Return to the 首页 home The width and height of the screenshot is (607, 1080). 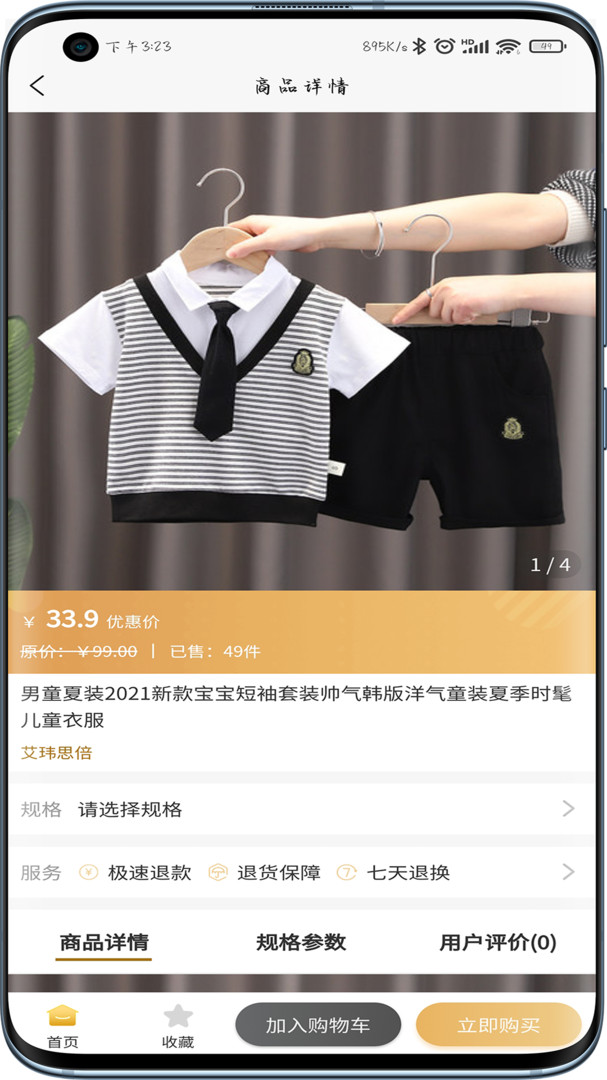pos(62,1026)
